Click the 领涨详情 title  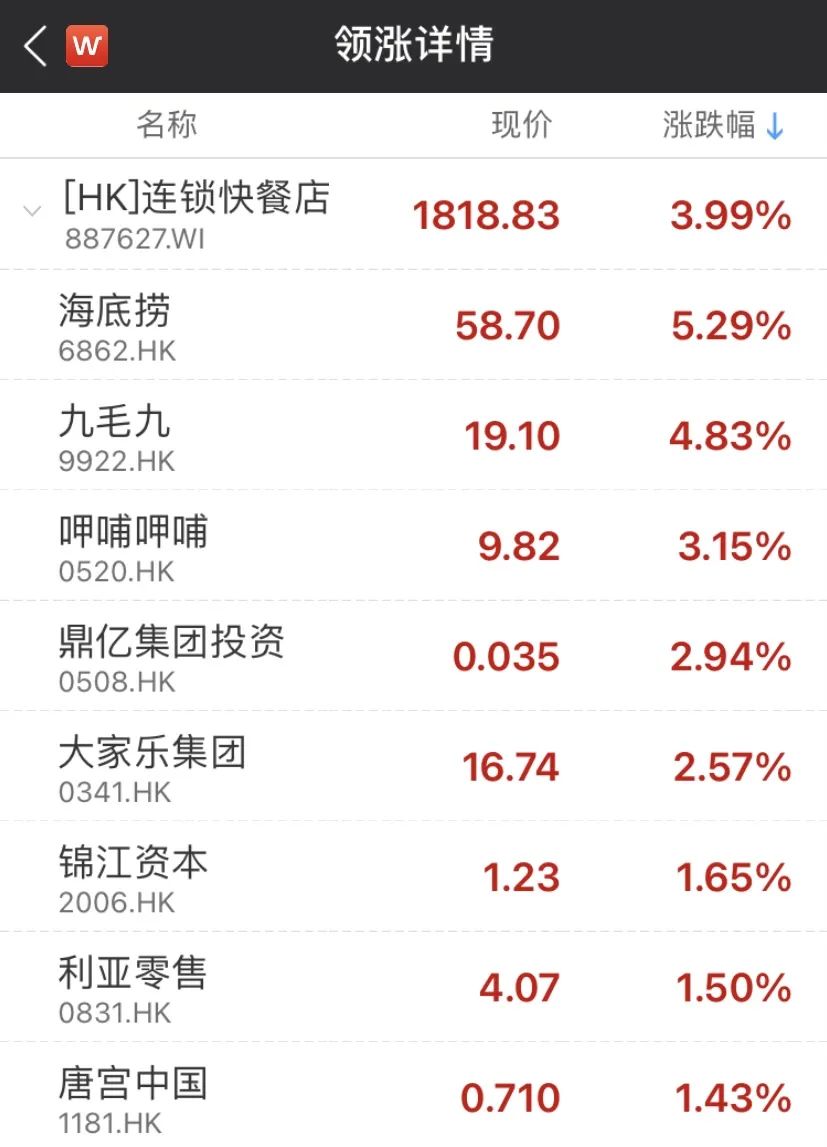coord(413,45)
